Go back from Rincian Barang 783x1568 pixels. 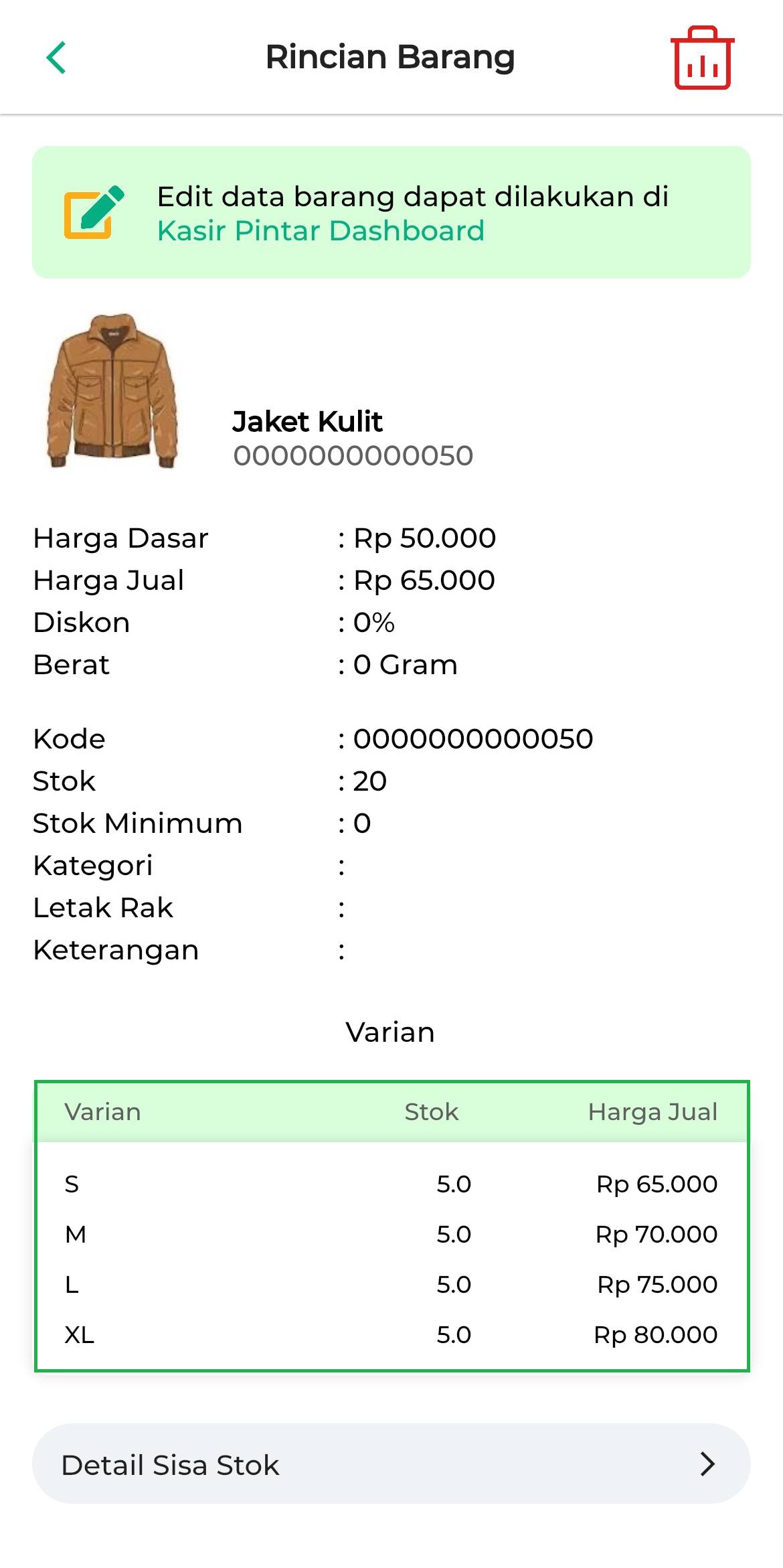[x=56, y=58]
